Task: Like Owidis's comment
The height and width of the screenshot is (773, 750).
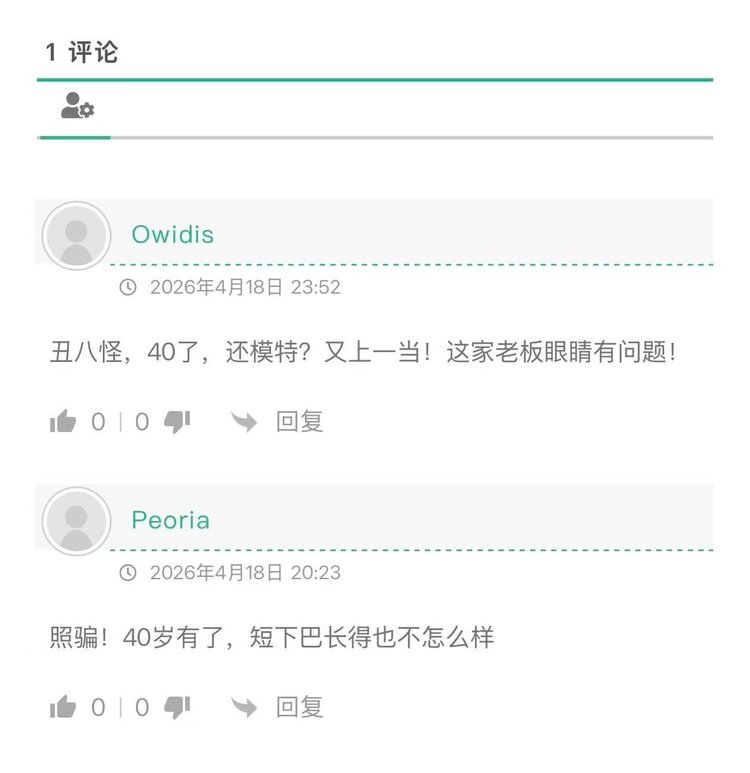Action: point(64,422)
